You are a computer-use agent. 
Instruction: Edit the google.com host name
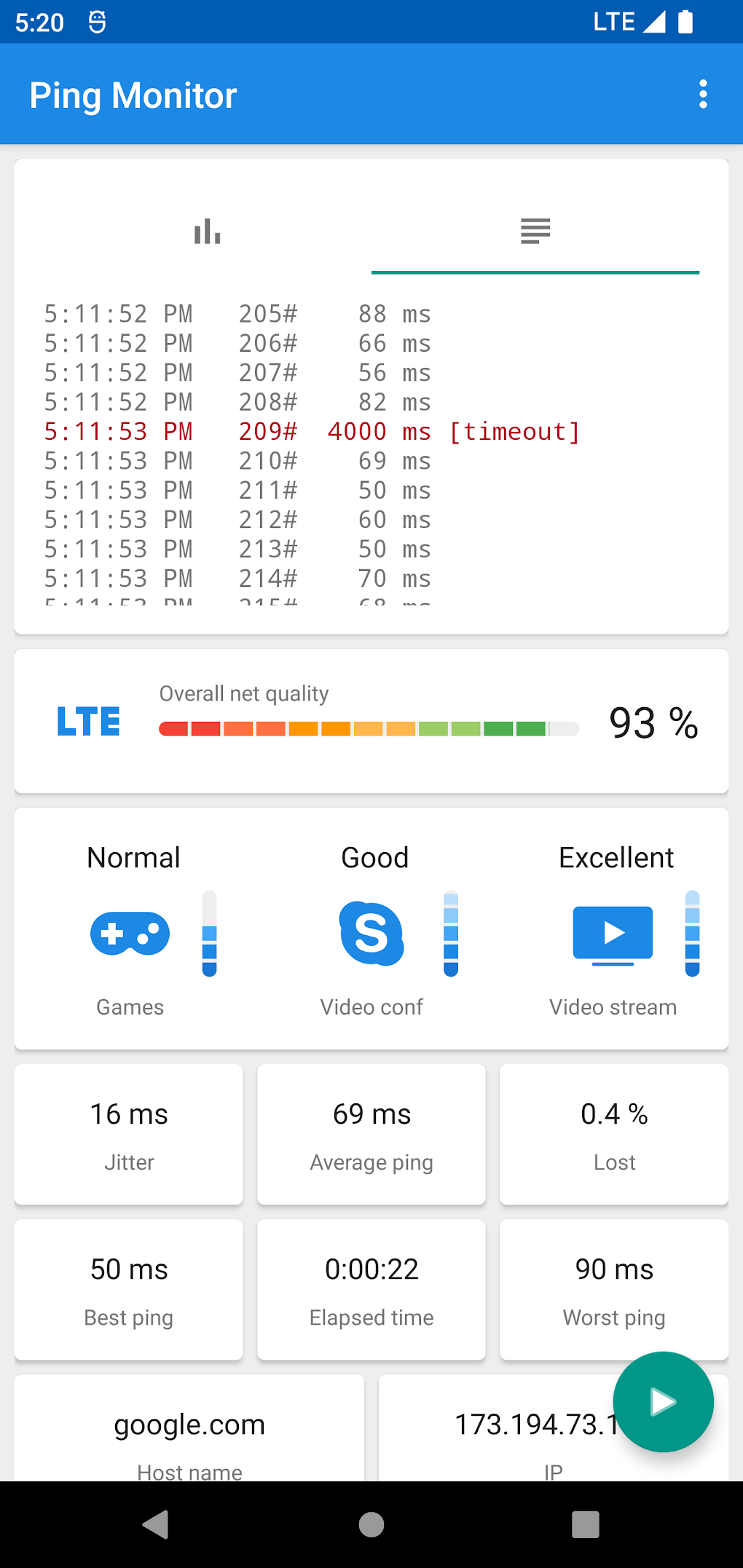click(189, 1425)
